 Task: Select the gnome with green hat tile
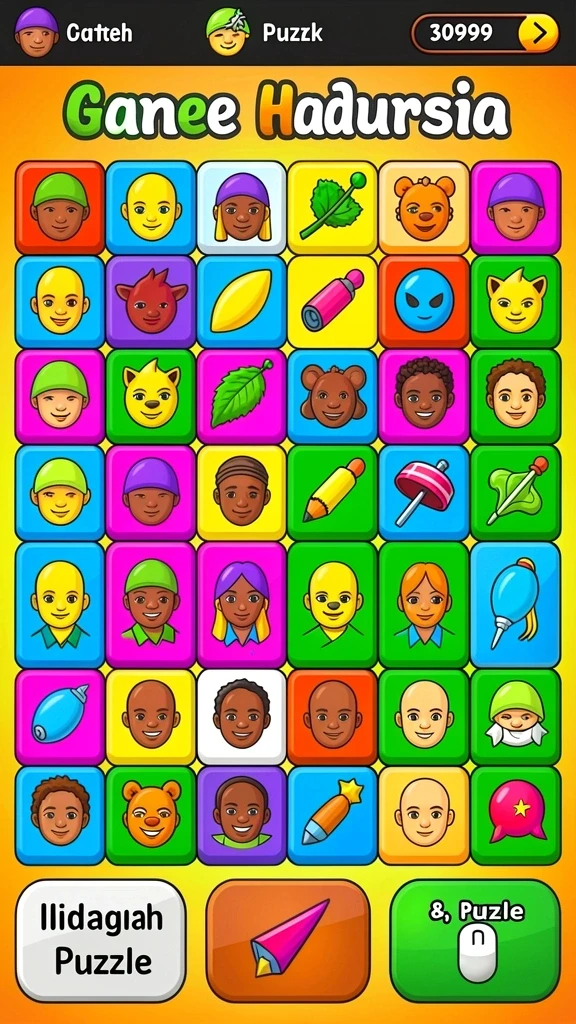point(515,716)
